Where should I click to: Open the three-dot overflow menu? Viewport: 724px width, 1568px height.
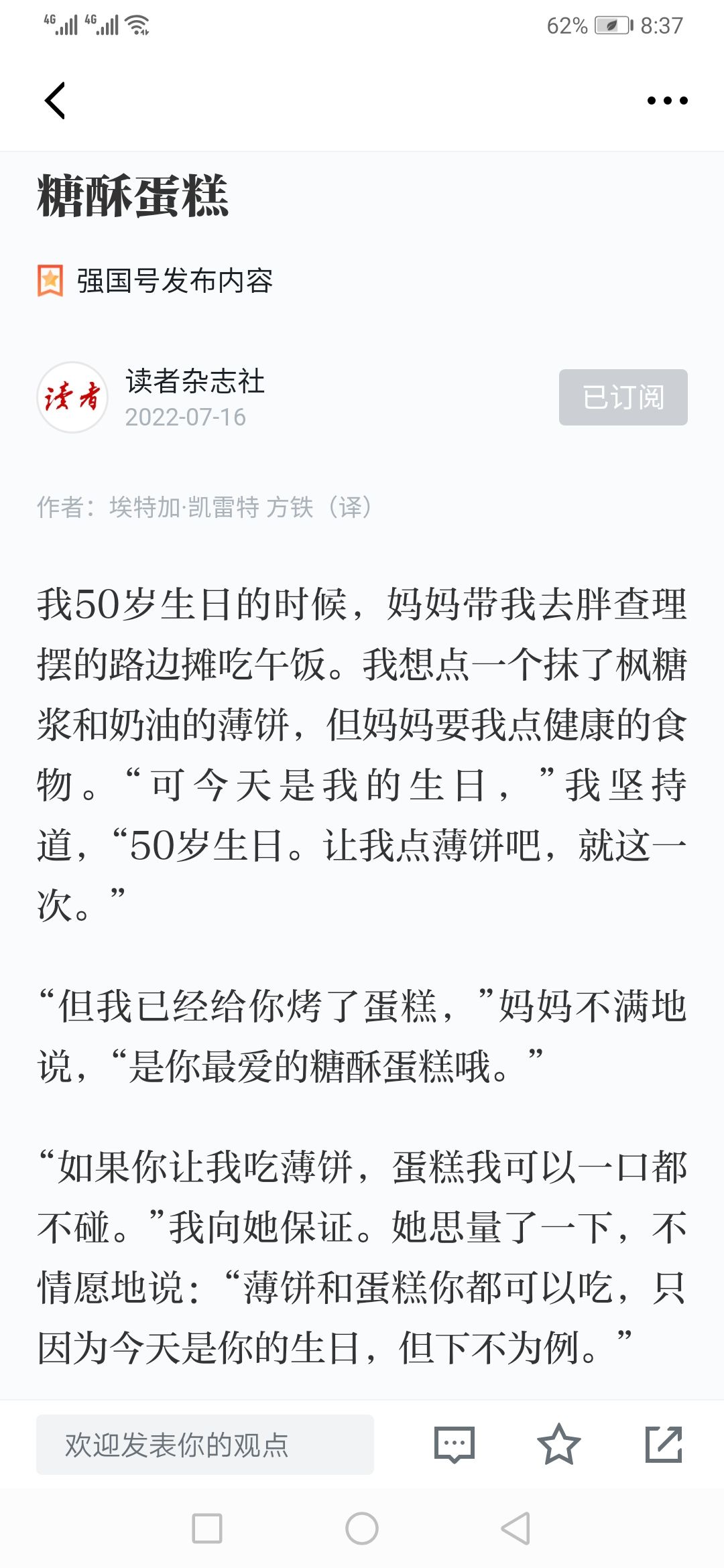667,101
